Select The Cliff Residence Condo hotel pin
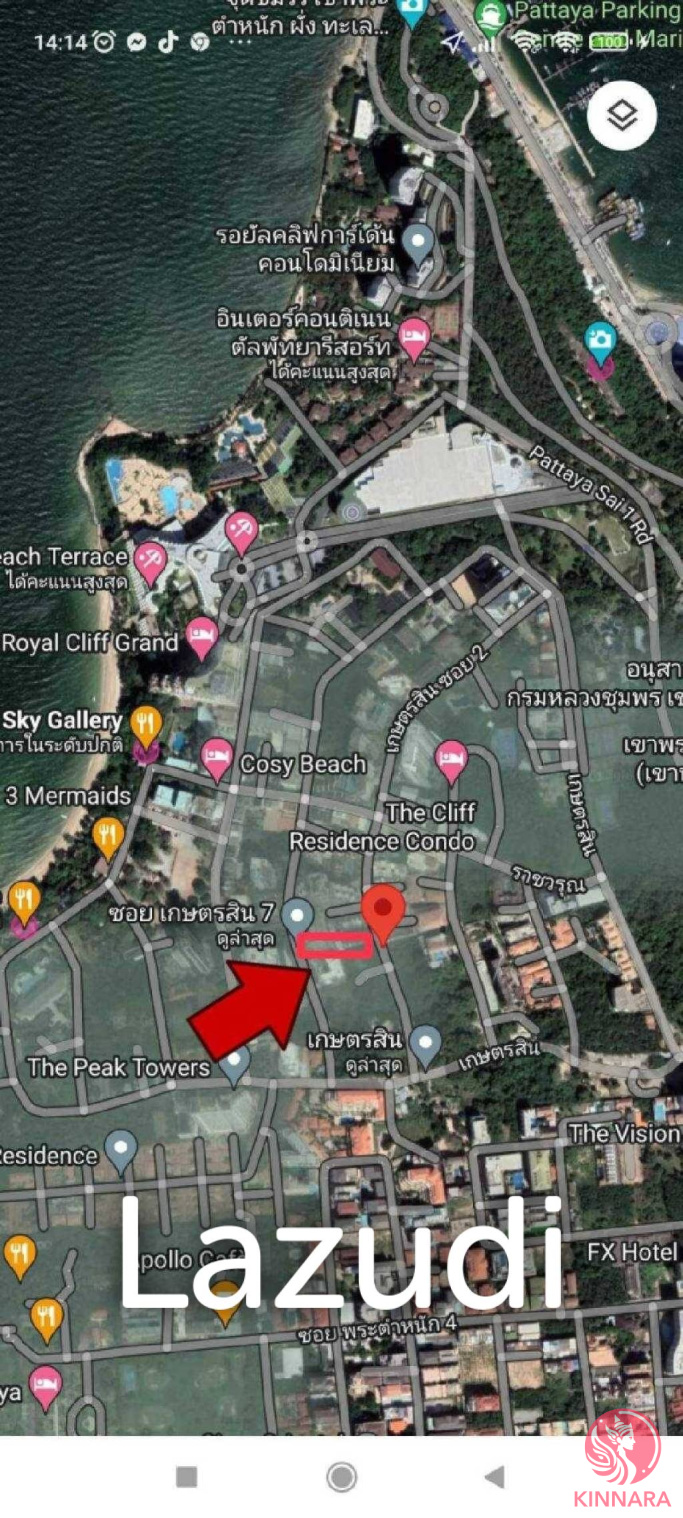Screen dimensions: 683x1518 (452, 760)
